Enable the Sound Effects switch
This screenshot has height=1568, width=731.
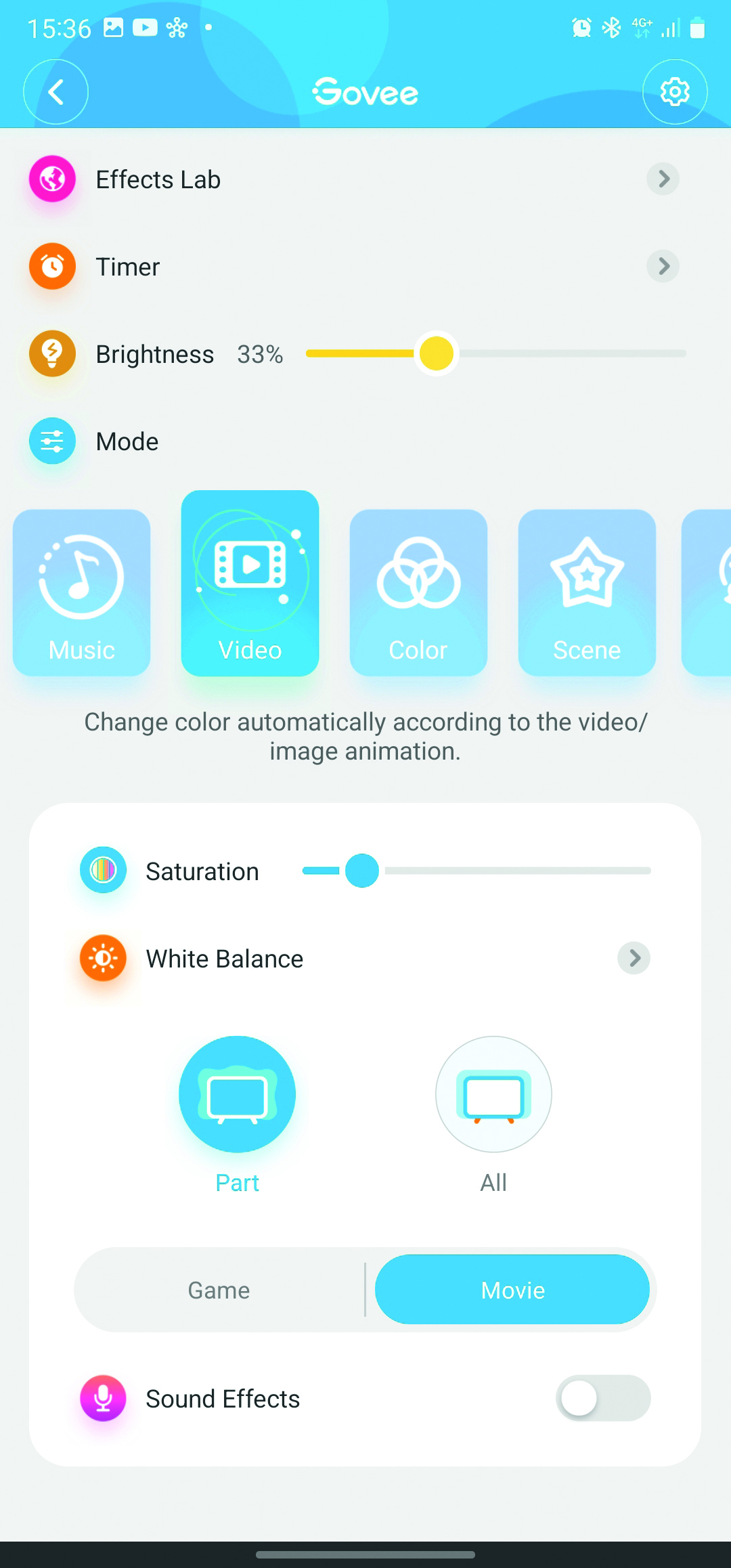point(602,1398)
